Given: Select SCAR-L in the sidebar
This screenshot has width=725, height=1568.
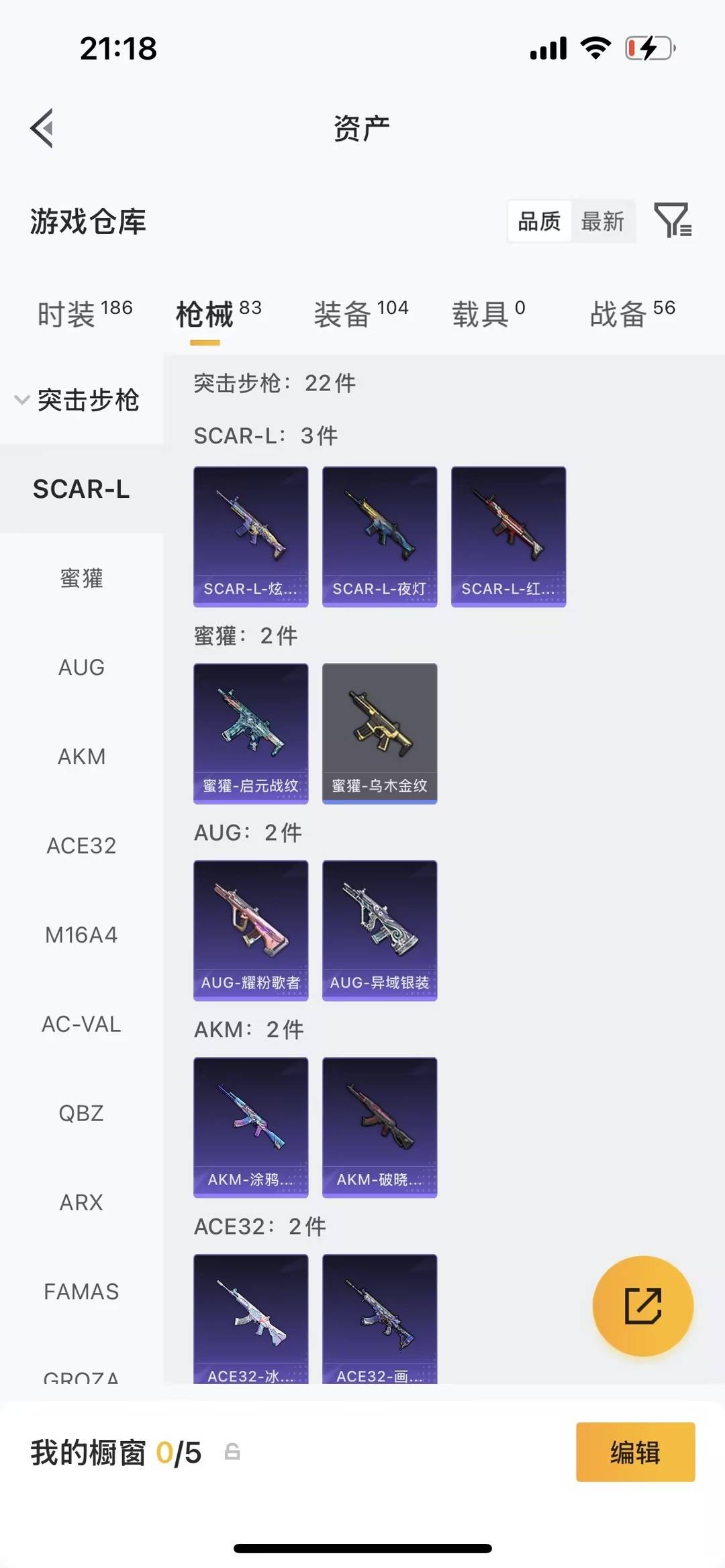Looking at the screenshot, I should click(82, 490).
